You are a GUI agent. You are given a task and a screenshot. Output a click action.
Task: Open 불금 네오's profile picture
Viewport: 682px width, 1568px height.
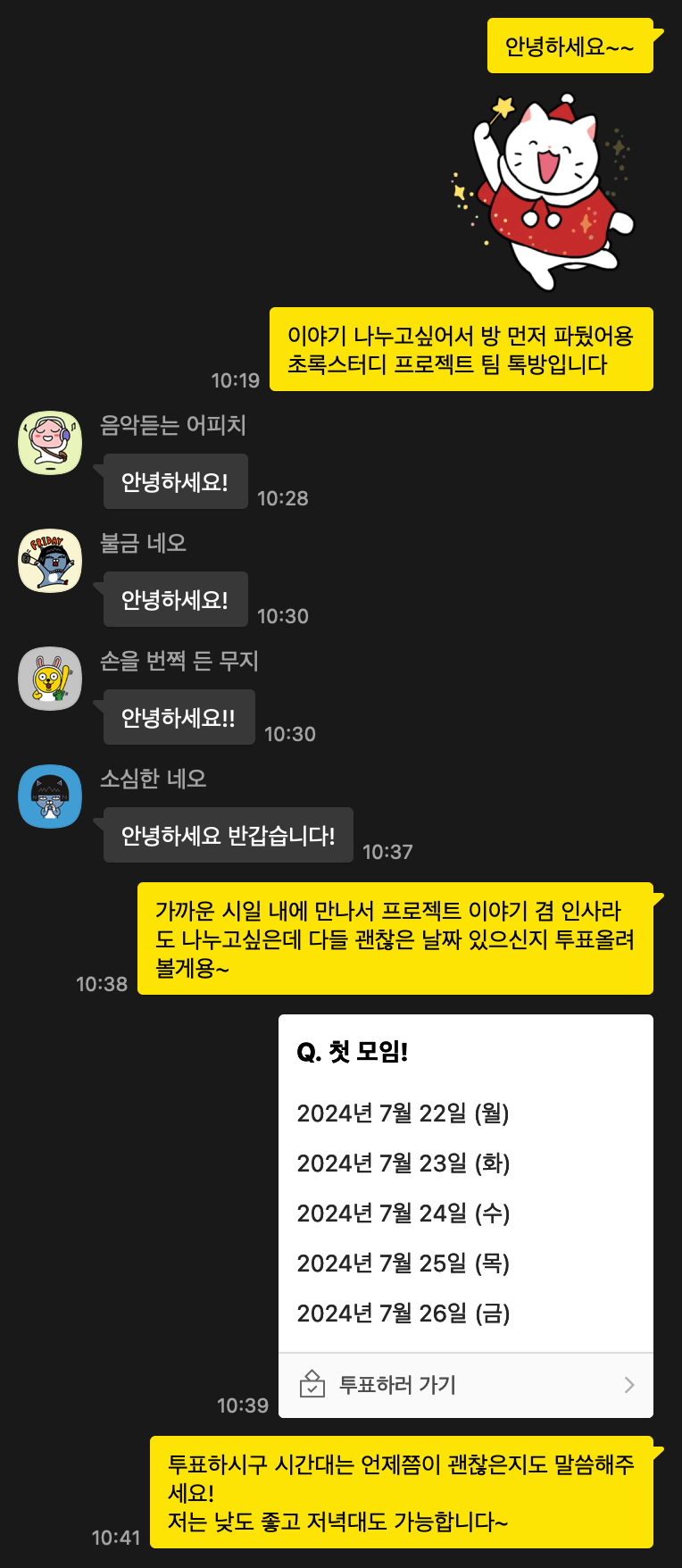pos(50,561)
